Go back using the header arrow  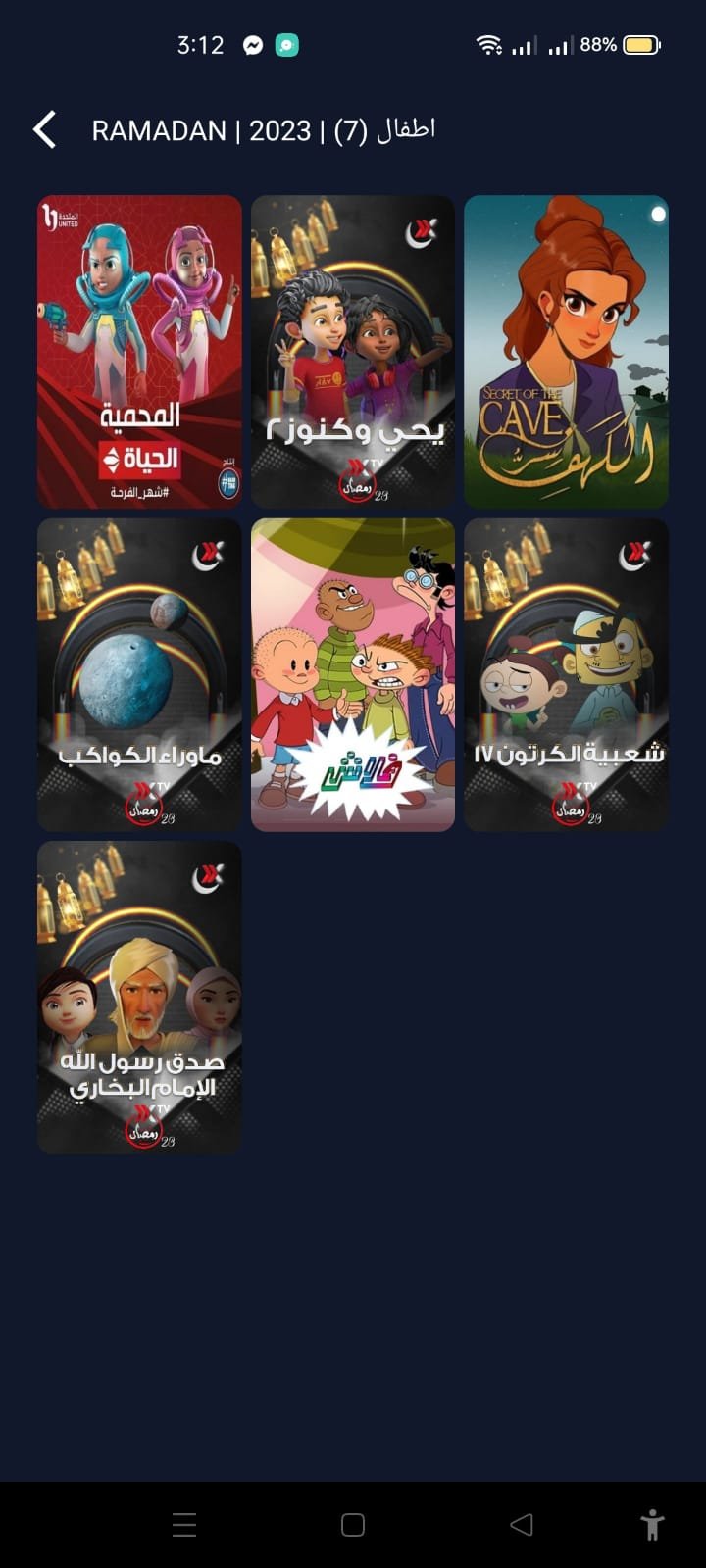[45, 129]
